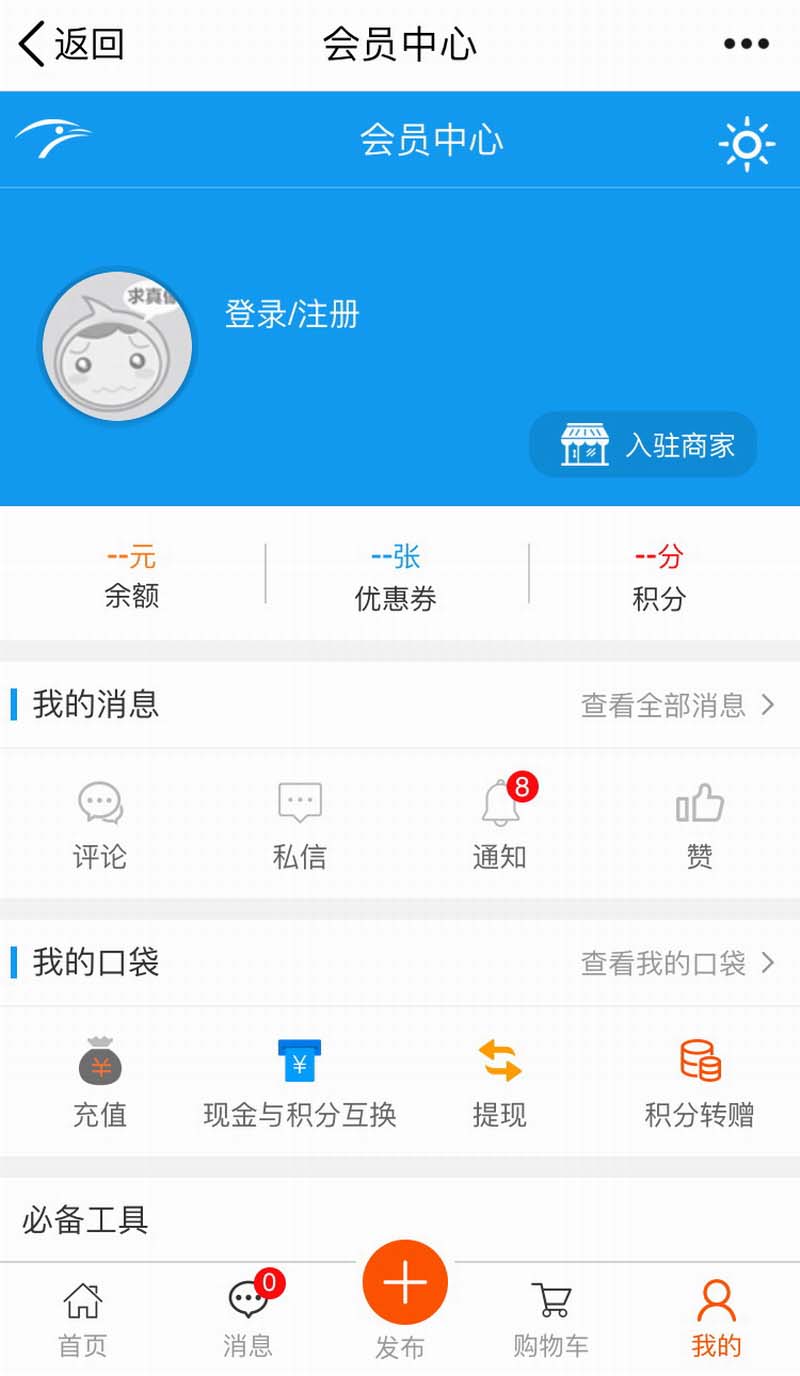800x1376 pixels.
Task: Open 查看我的口袋 link
Action: tap(677, 963)
